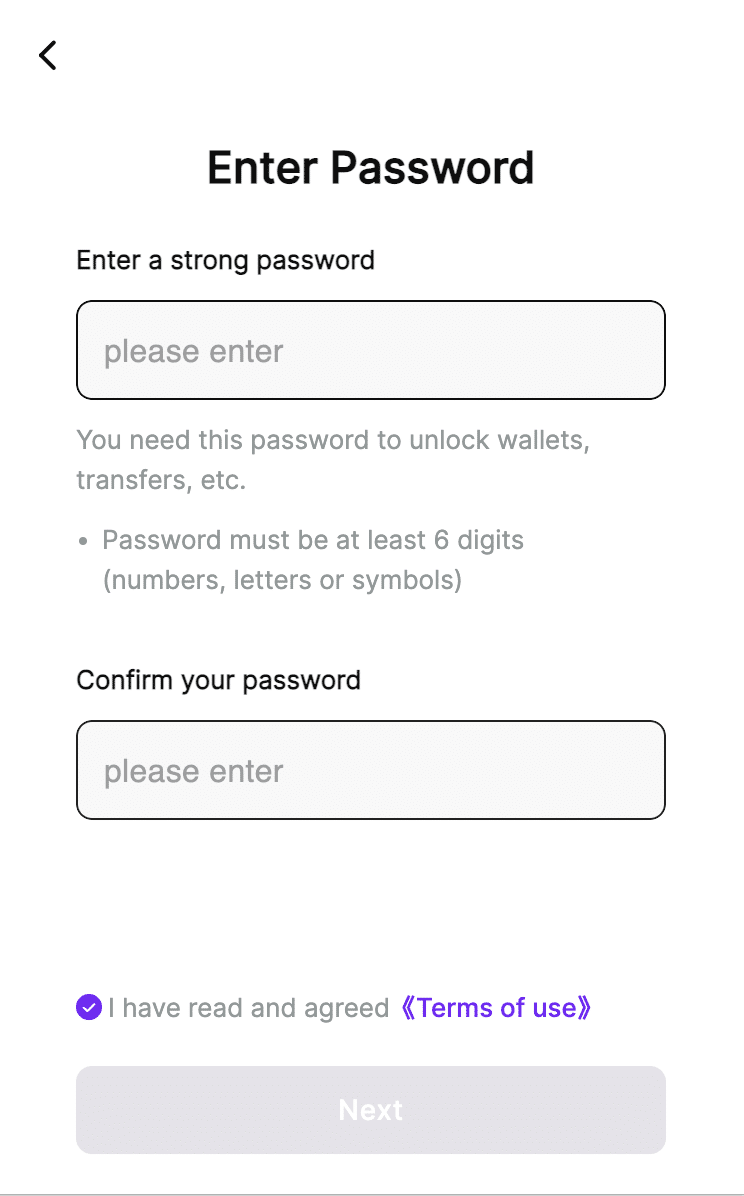
Task: Tap the confirm password field
Action: (371, 770)
